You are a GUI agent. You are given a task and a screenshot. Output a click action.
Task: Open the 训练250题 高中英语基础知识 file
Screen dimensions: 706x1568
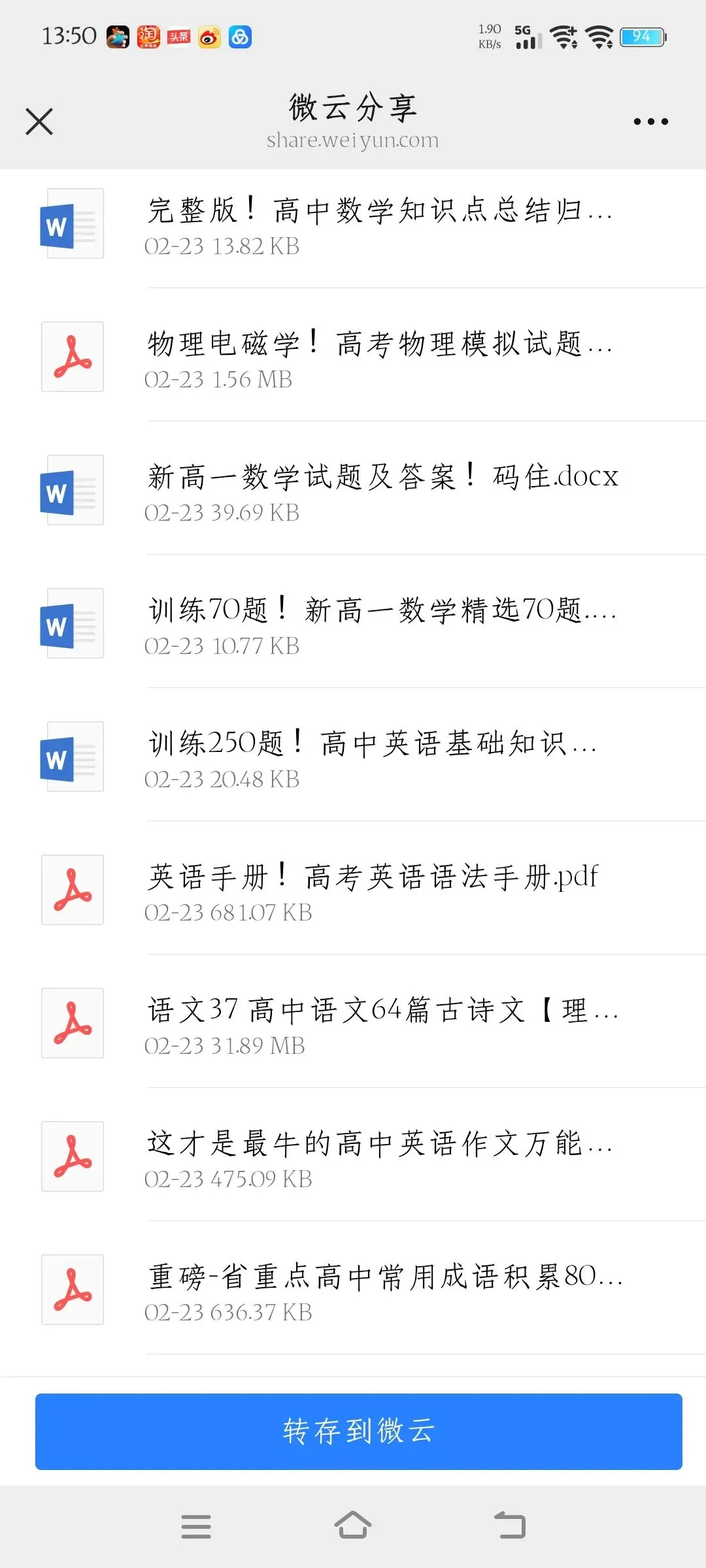373,757
